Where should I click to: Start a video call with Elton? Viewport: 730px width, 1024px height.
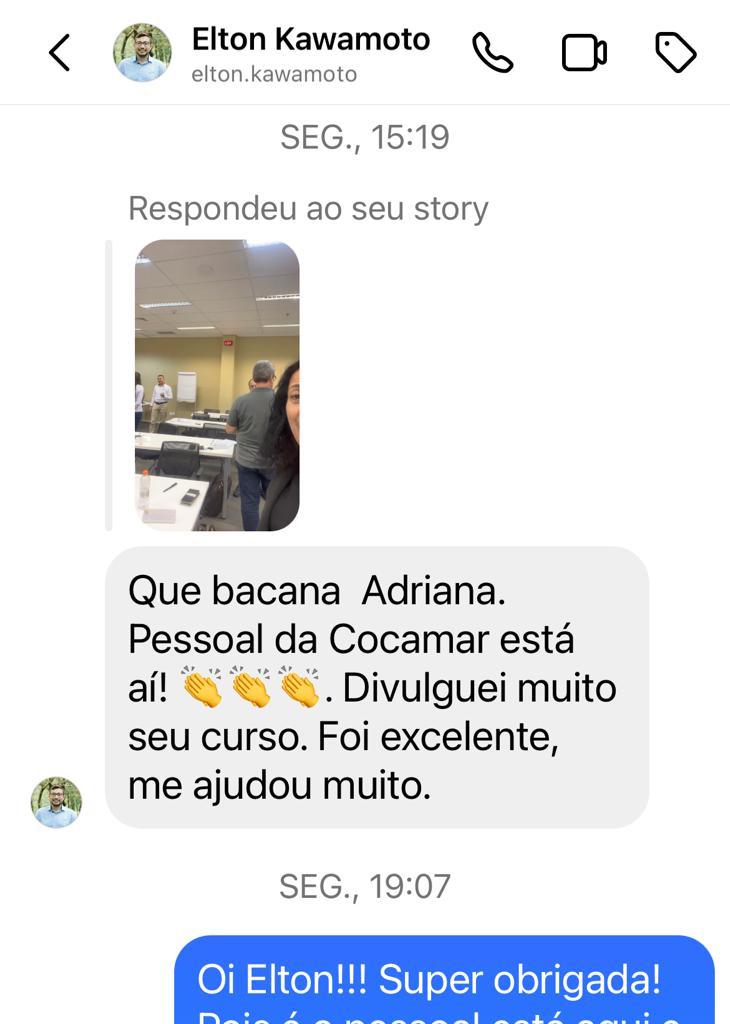(584, 53)
